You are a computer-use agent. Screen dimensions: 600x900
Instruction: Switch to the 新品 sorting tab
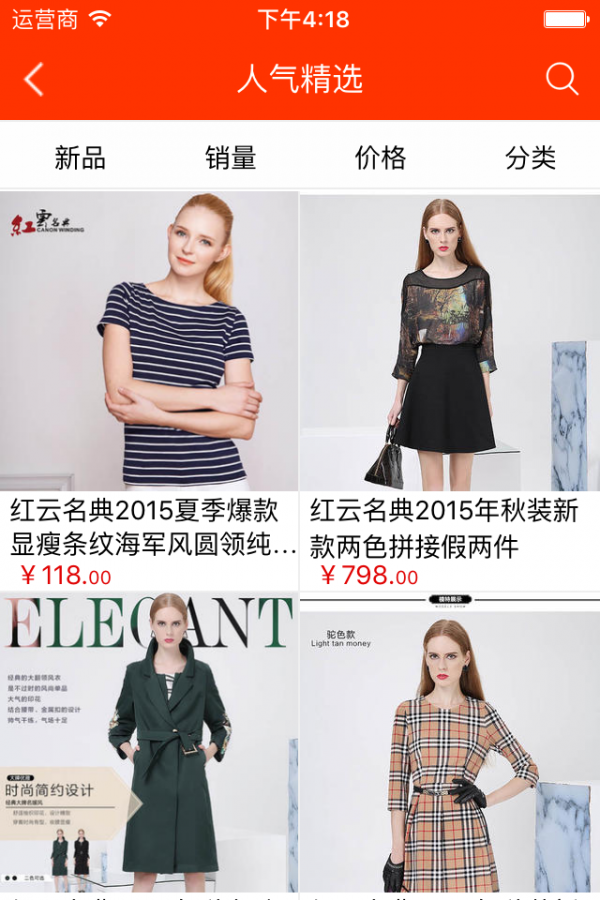tap(80, 157)
